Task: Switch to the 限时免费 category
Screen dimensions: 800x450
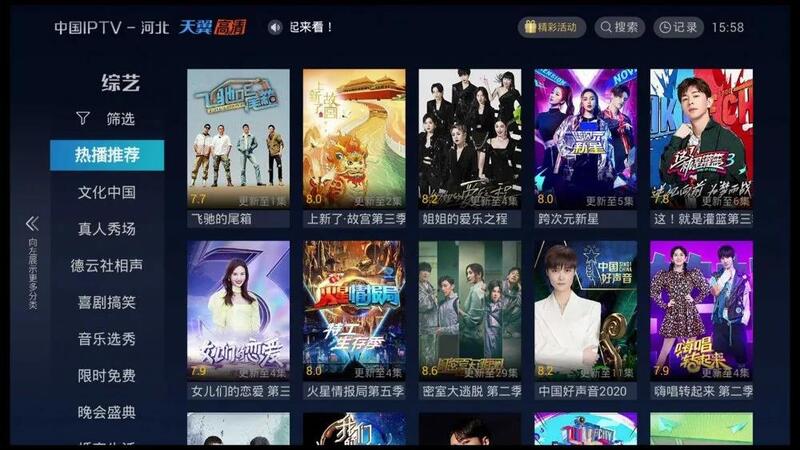Action: (x=107, y=376)
